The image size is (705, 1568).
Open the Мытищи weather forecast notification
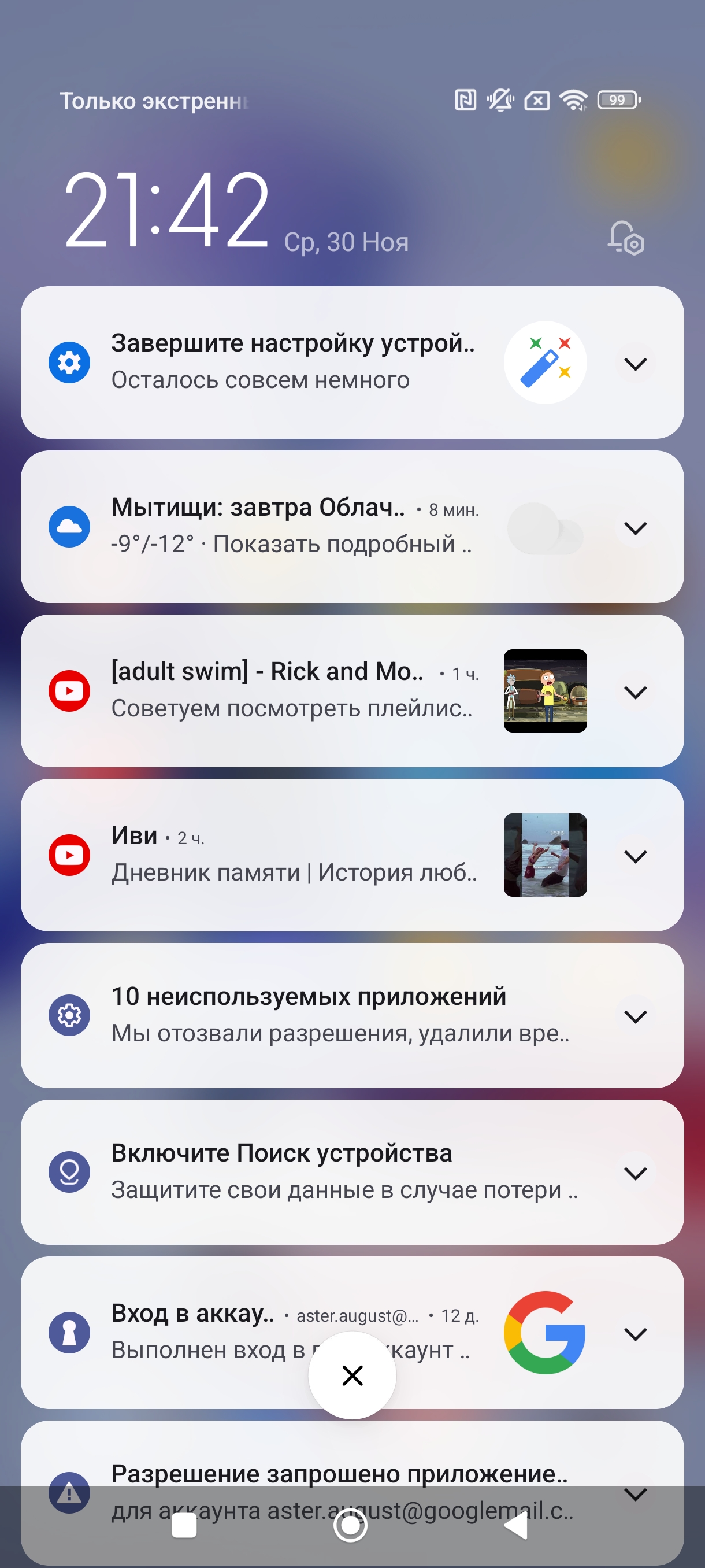292,526
